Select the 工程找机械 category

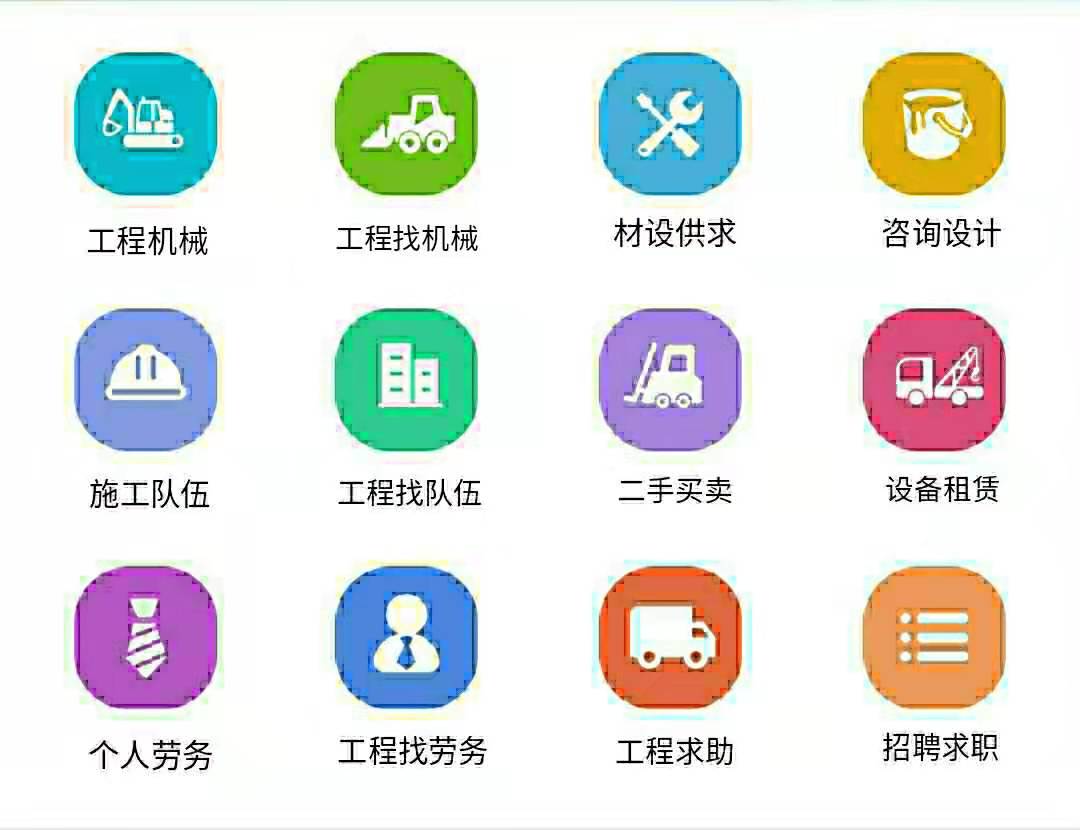pos(406,124)
